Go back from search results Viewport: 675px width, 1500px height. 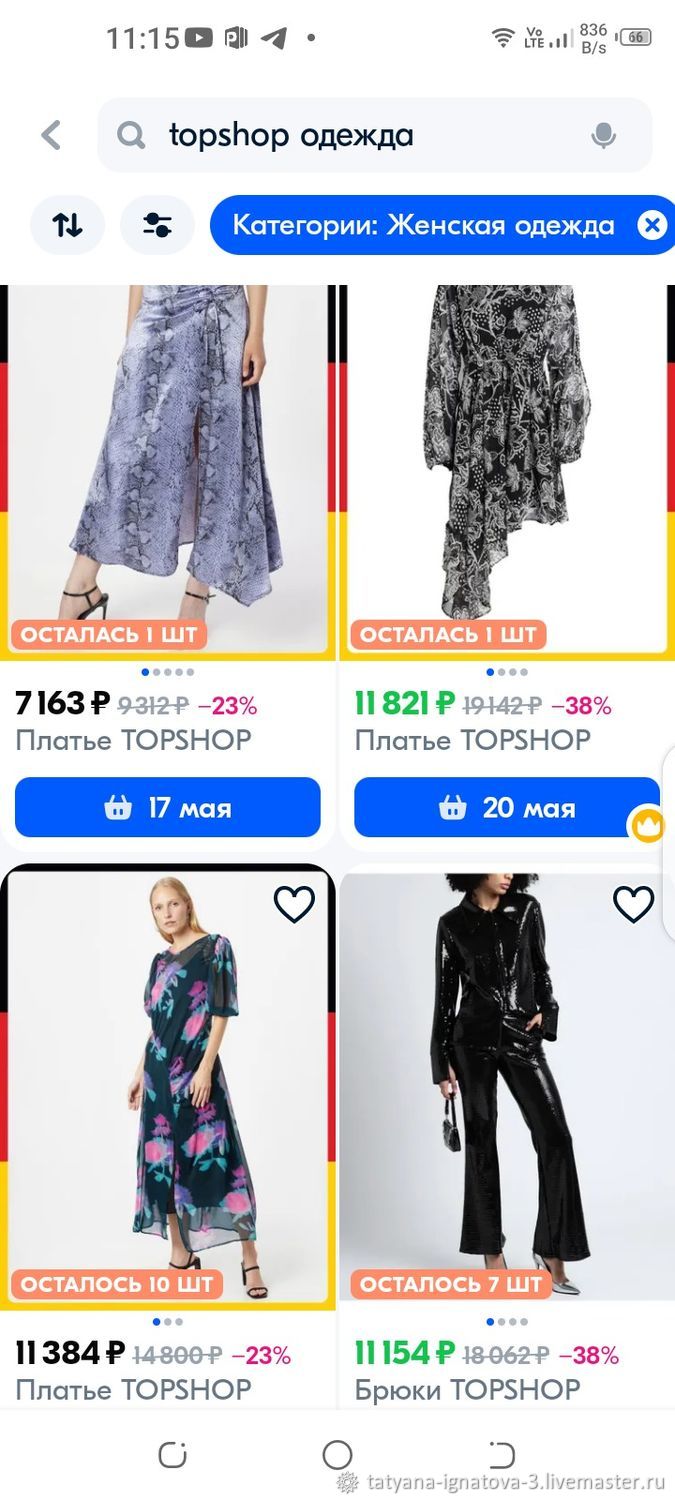pos(51,135)
